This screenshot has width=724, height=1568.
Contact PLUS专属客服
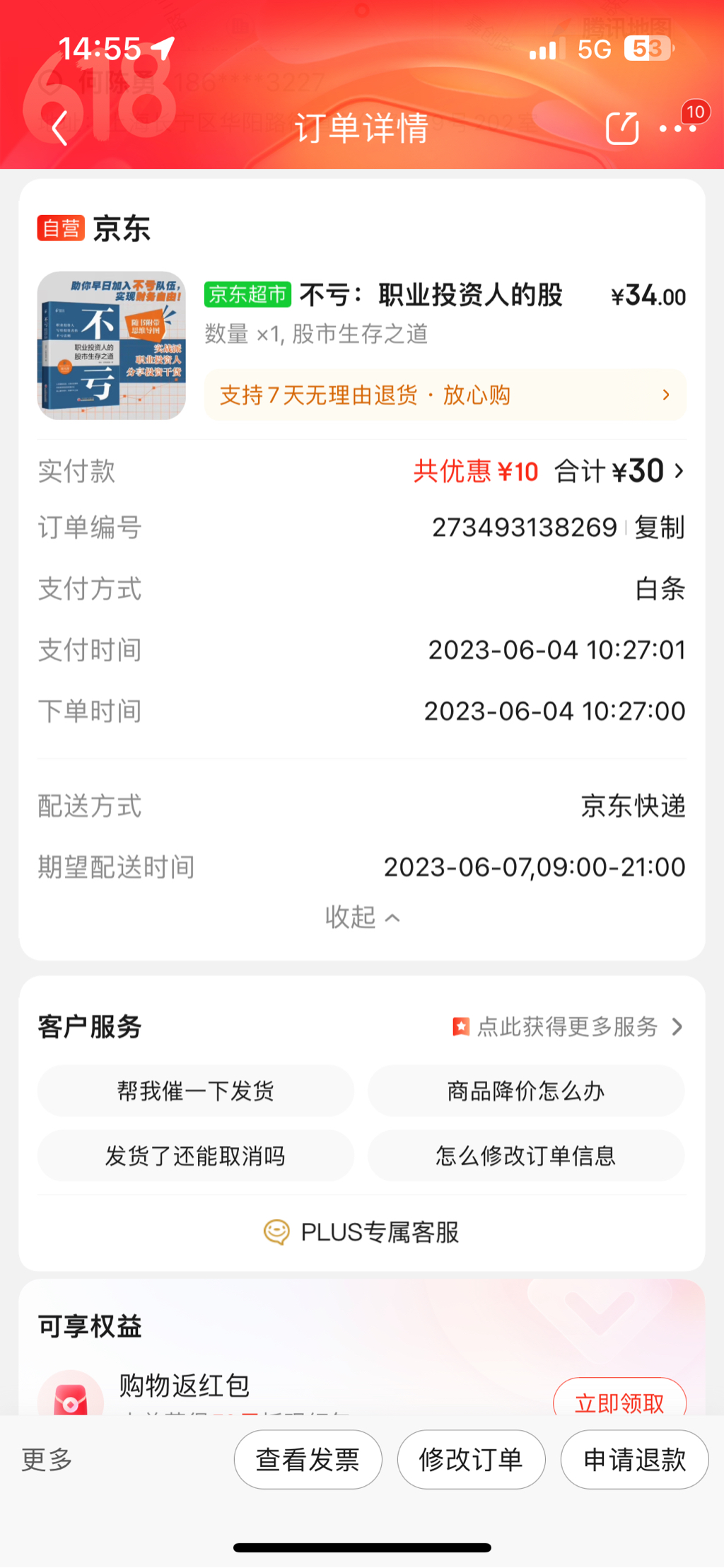[362, 1232]
